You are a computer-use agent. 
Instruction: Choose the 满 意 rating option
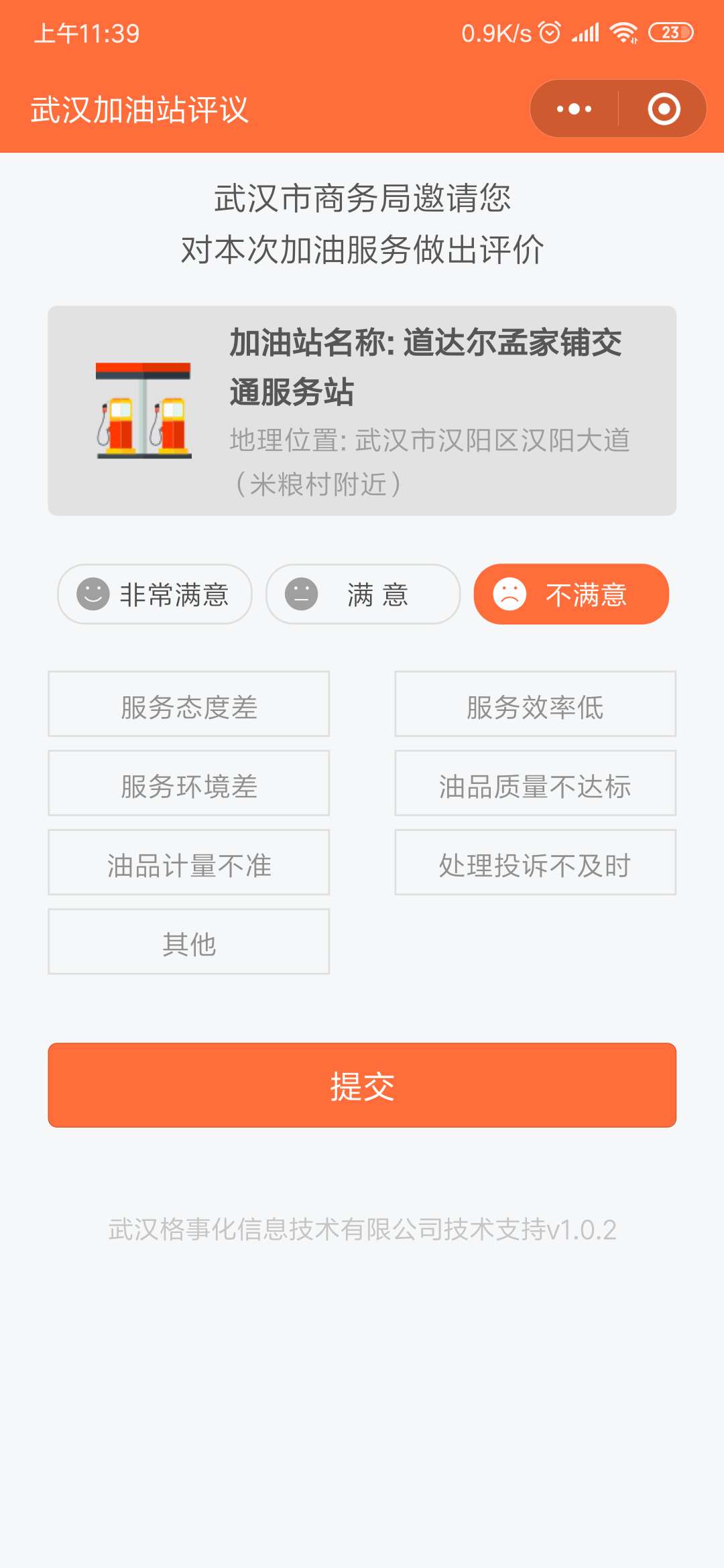pos(362,594)
